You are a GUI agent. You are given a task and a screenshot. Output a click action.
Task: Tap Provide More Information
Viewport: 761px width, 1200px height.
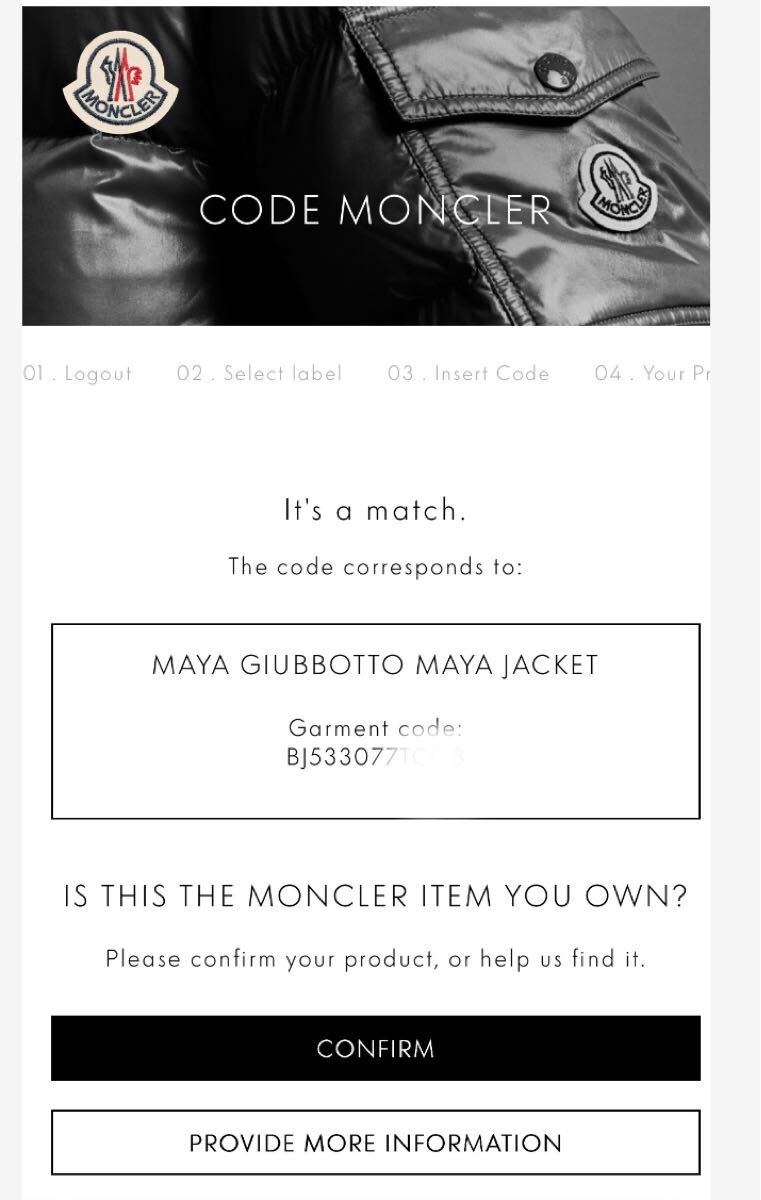click(375, 1142)
